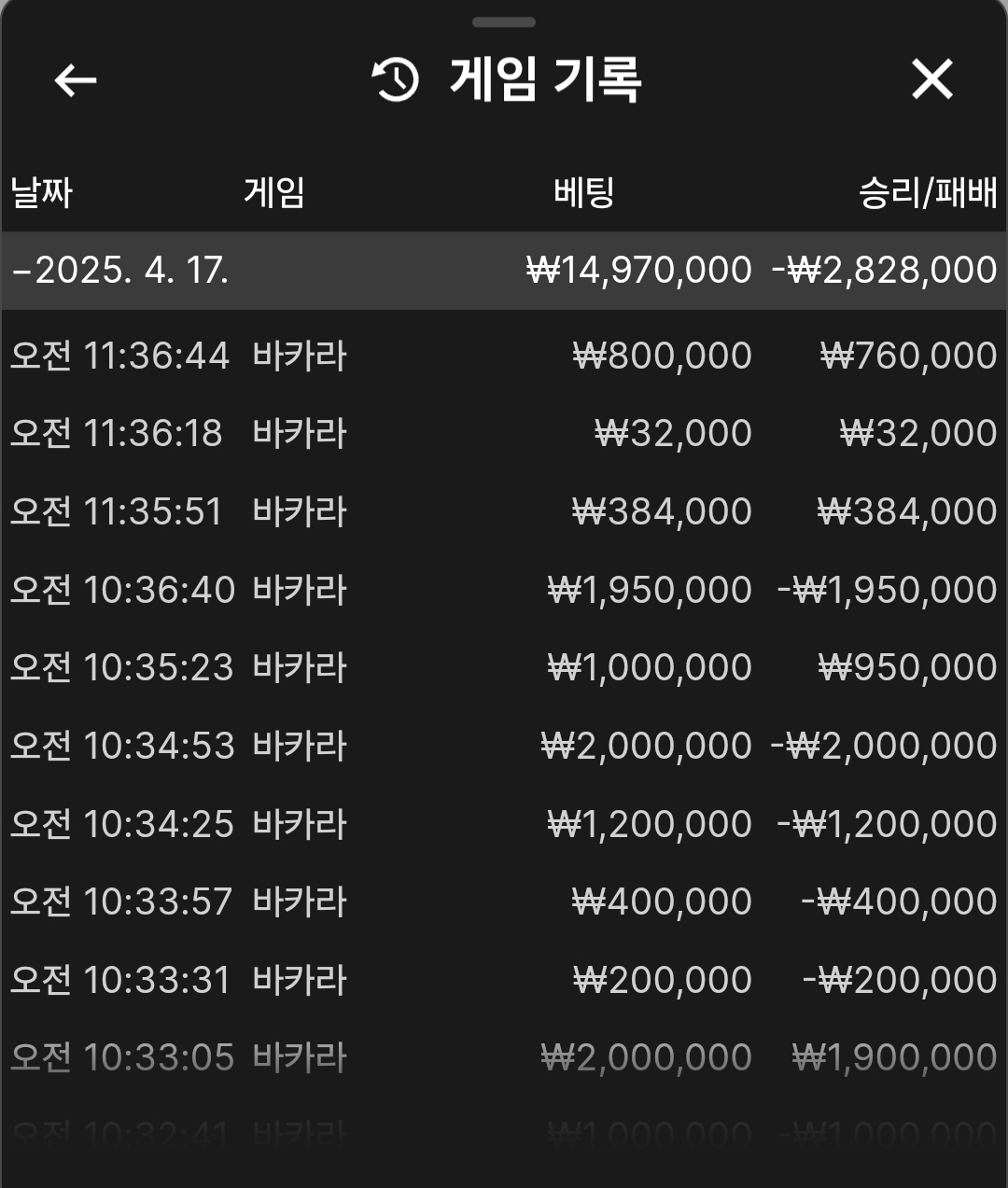1008x1188 pixels.
Task: Tap the 오전 10:33:57 바카라 record
Action: 504,901
